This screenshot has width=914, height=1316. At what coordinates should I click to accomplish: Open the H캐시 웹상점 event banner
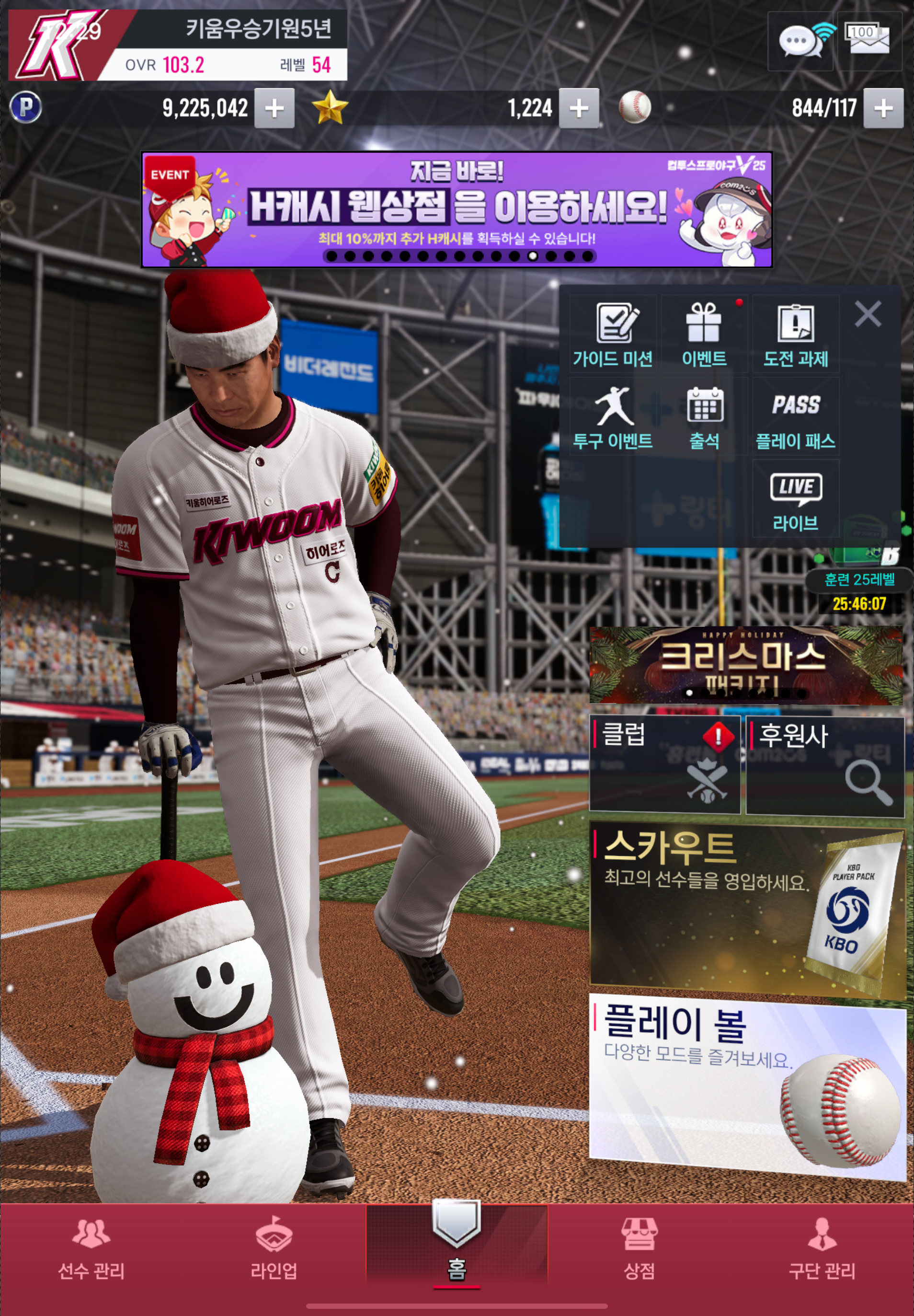(457, 210)
